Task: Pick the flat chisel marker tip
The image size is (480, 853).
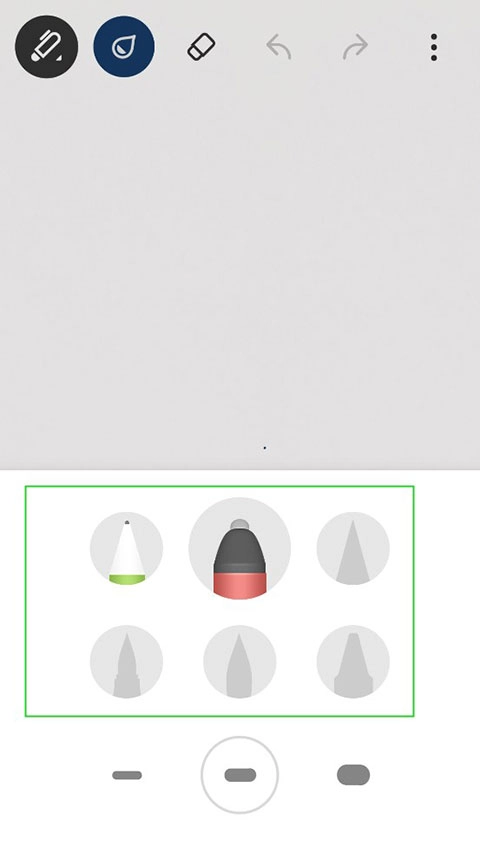Action: (x=353, y=662)
